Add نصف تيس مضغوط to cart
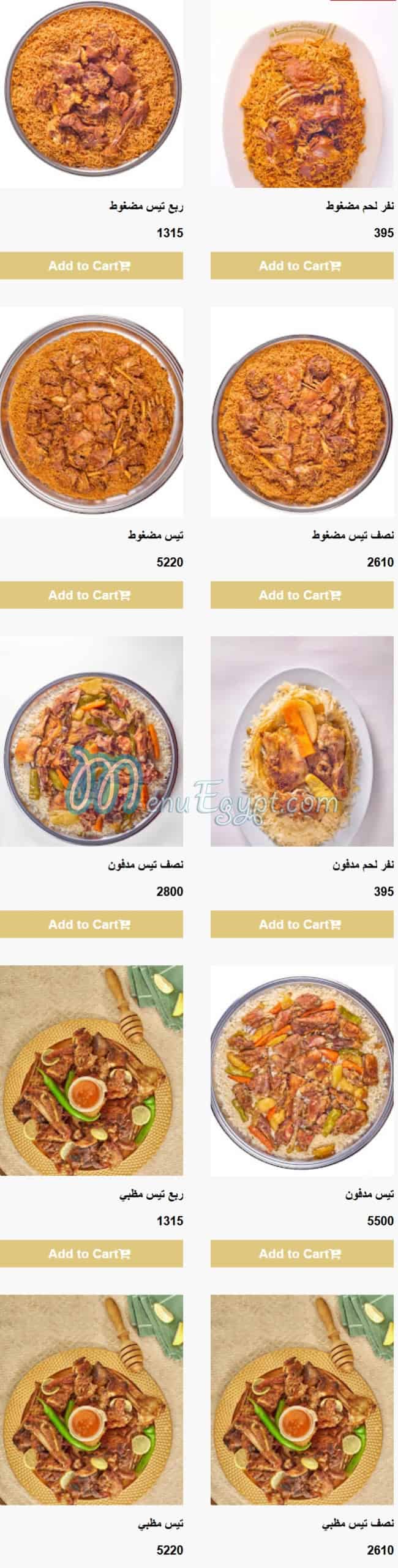The width and height of the screenshot is (398, 1568). coord(302,595)
